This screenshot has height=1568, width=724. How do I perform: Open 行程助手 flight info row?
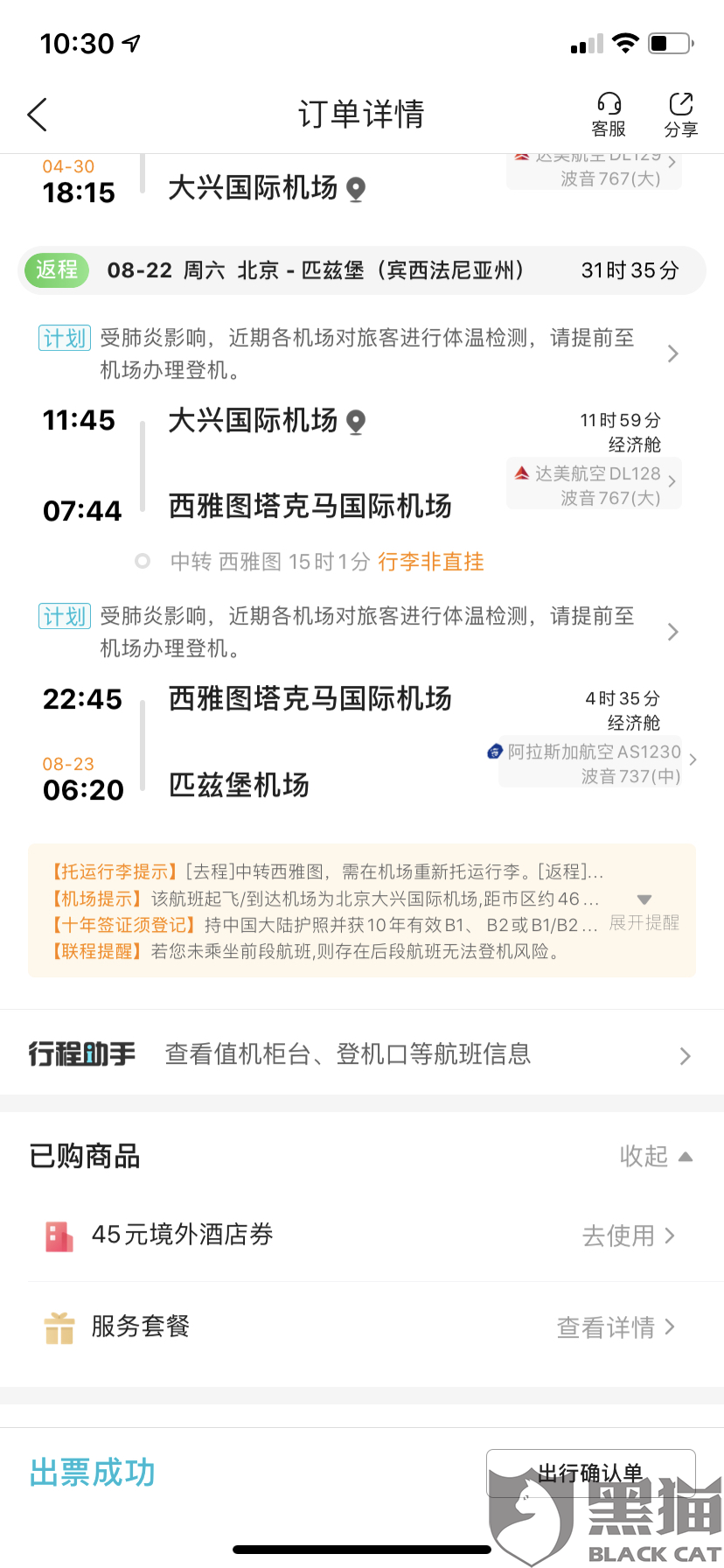[x=362, y=1054]
